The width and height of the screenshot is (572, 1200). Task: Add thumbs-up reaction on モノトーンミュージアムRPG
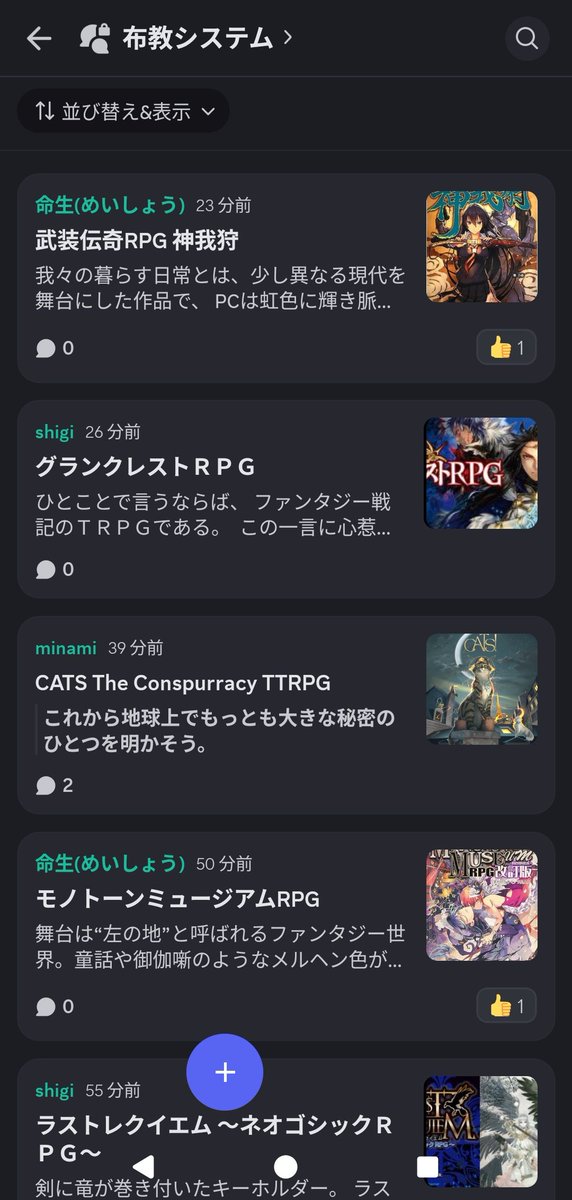click(506, 1006)
